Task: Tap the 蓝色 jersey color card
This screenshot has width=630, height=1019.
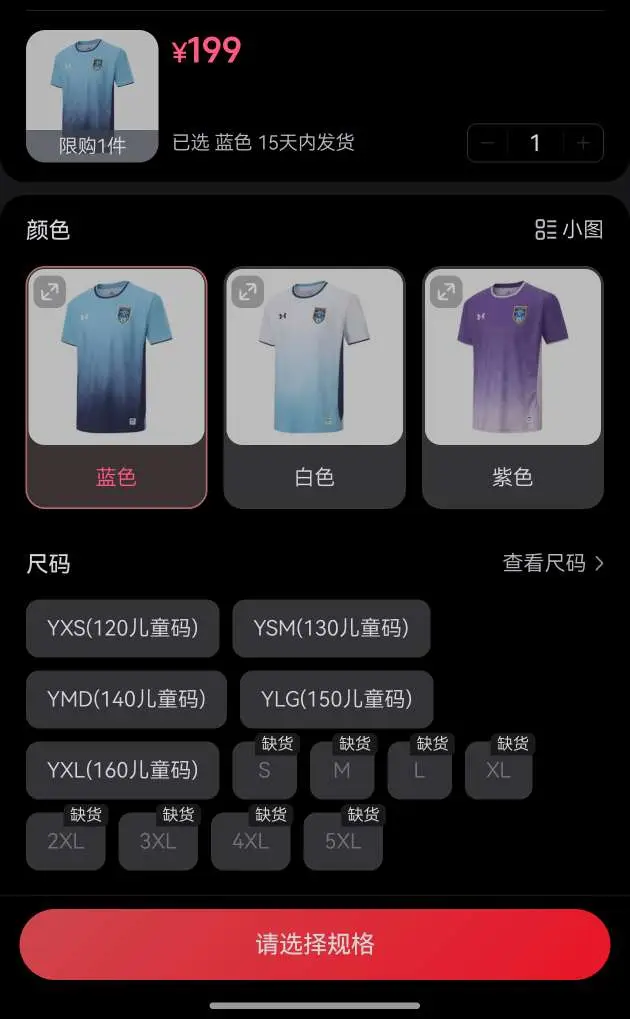Action: (x=116, y=388)
